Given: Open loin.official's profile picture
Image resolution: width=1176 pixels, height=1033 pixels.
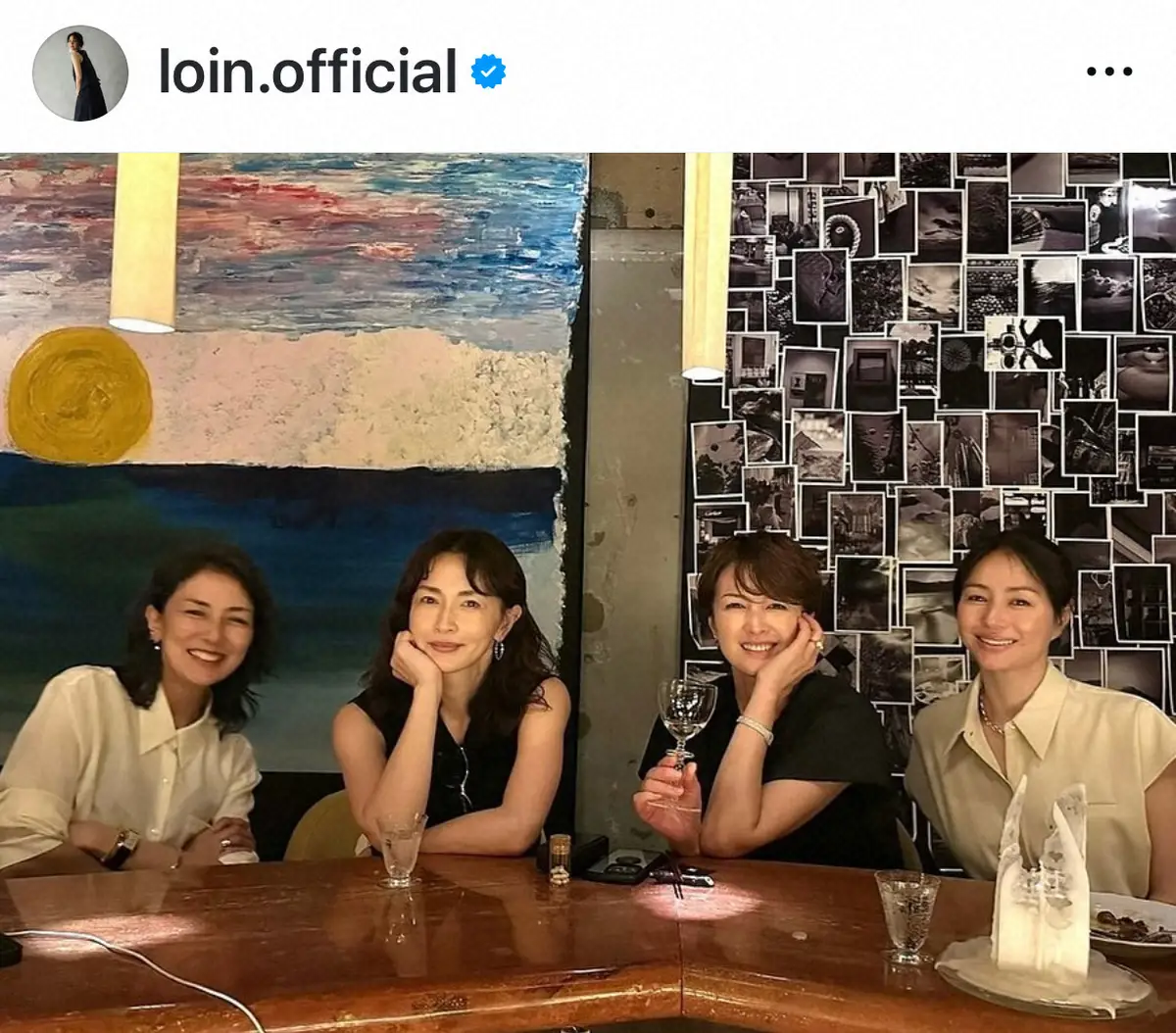Looking at the screenshot, I should coord(80,74).
